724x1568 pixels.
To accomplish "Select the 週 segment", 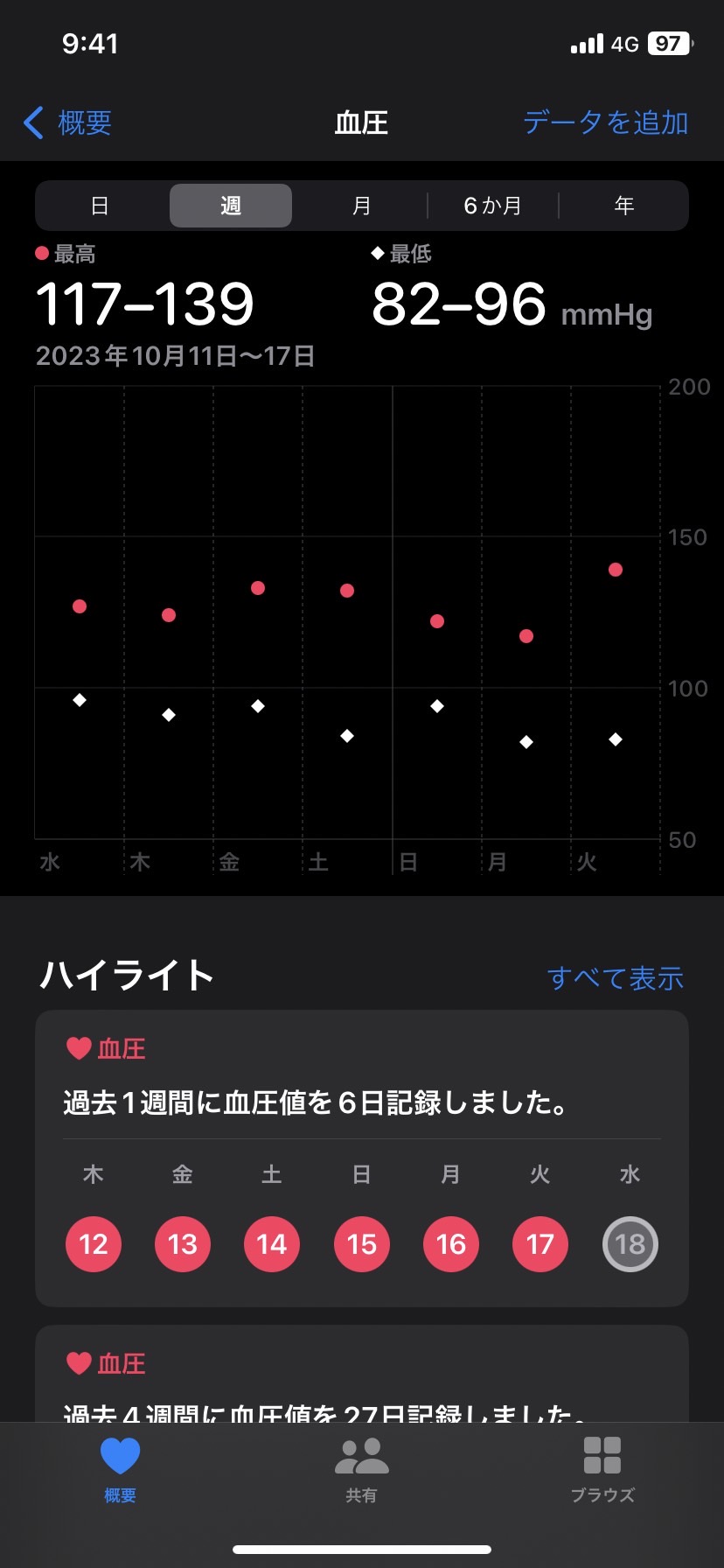I will click(231, 206).
